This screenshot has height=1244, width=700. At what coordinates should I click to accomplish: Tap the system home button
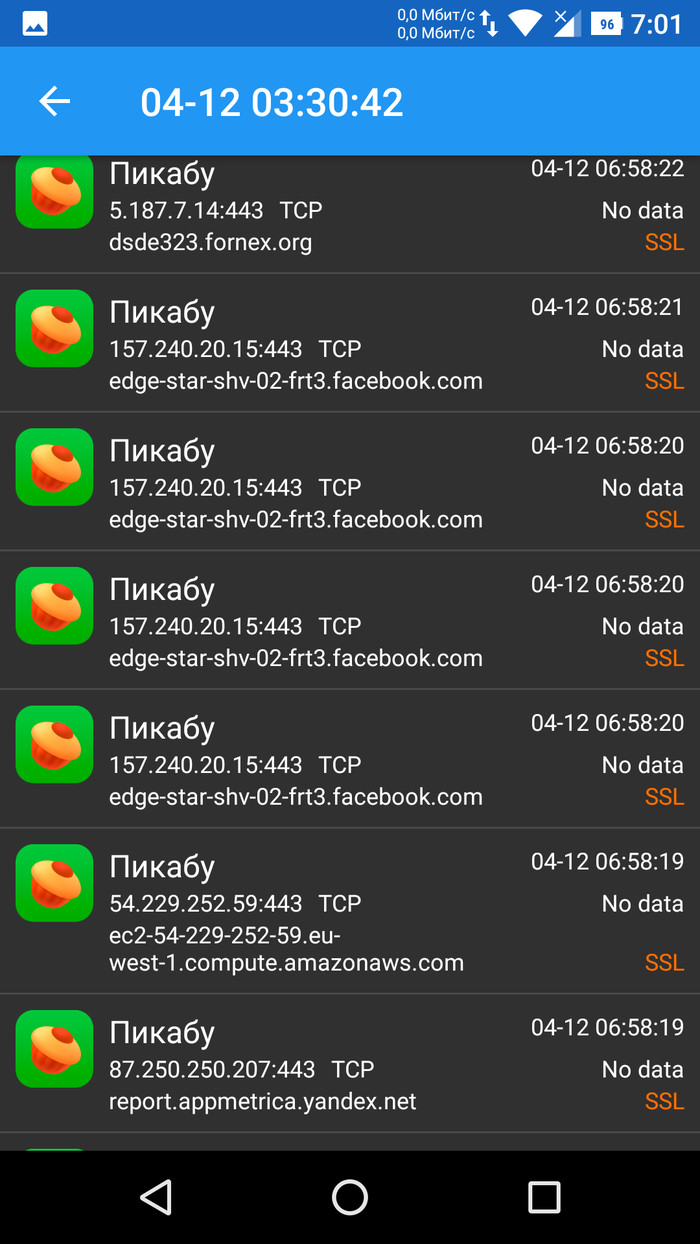350,1196
